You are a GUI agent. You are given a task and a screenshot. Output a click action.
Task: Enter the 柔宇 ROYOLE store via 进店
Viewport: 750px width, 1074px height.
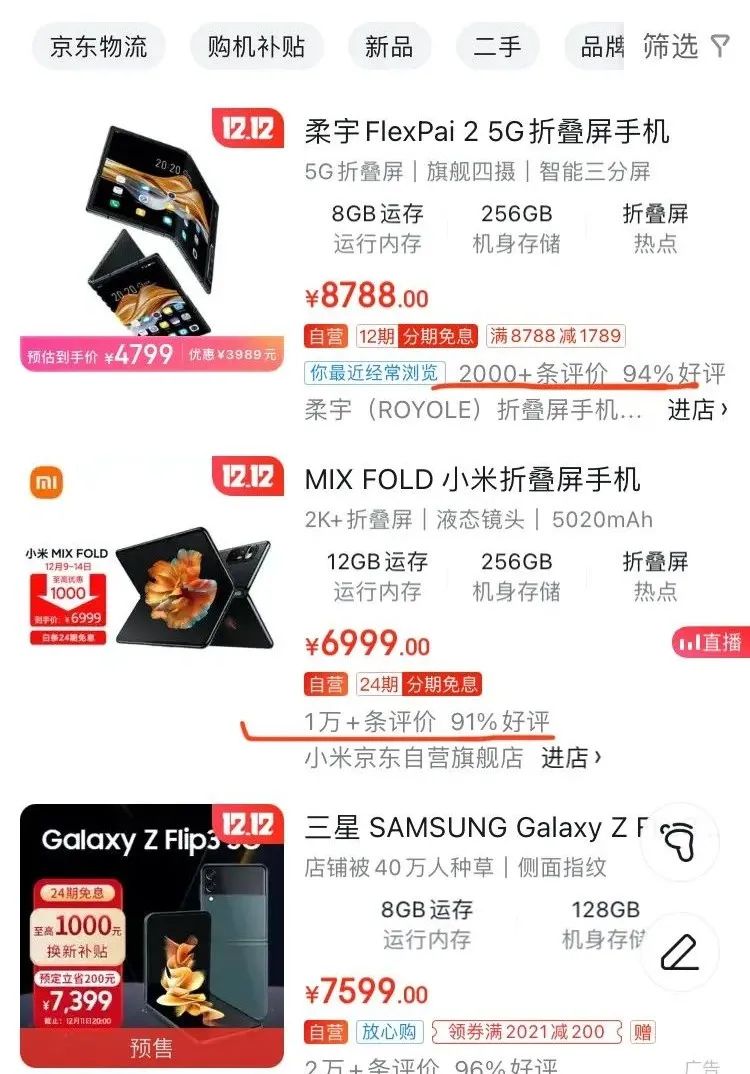[697, 409]
